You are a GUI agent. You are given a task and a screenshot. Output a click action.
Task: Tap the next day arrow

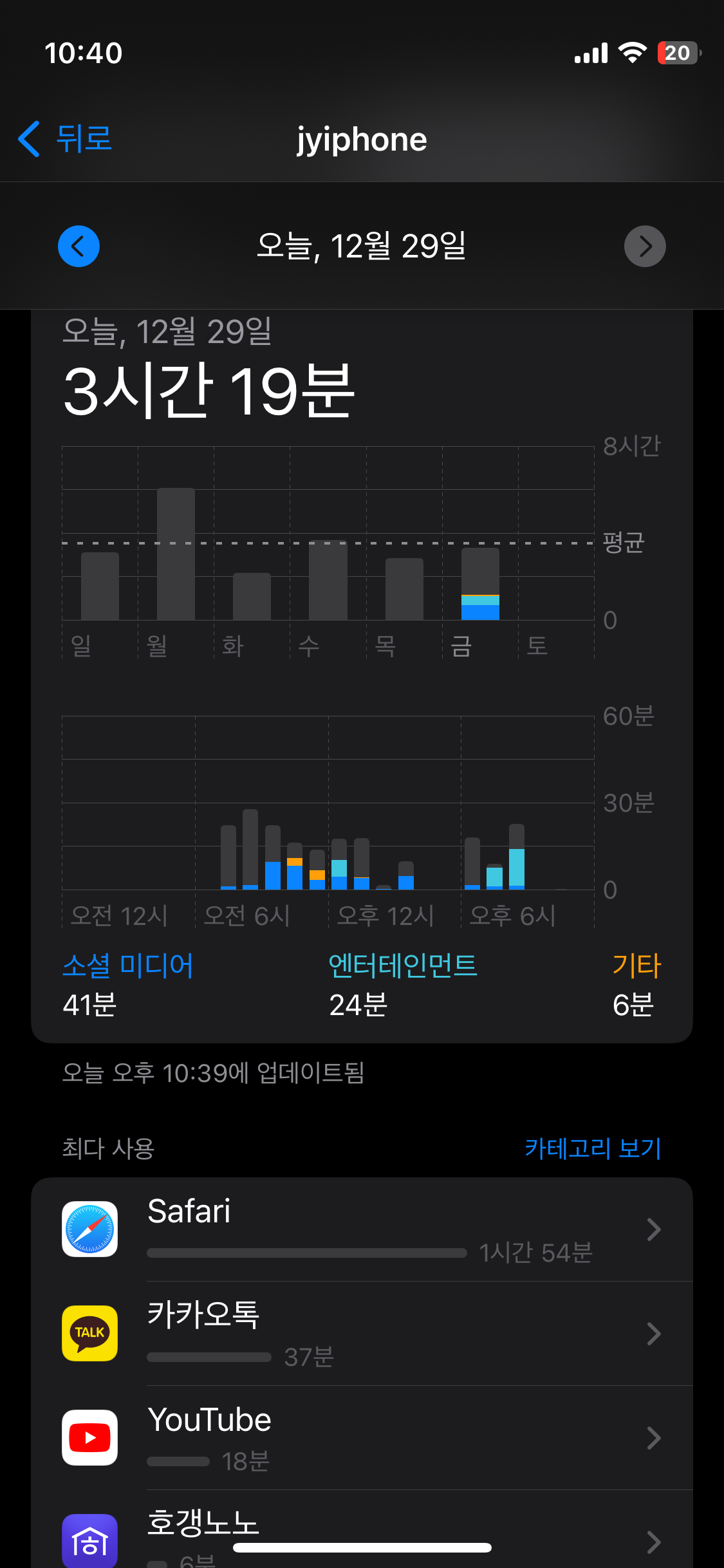pos(645,246)
